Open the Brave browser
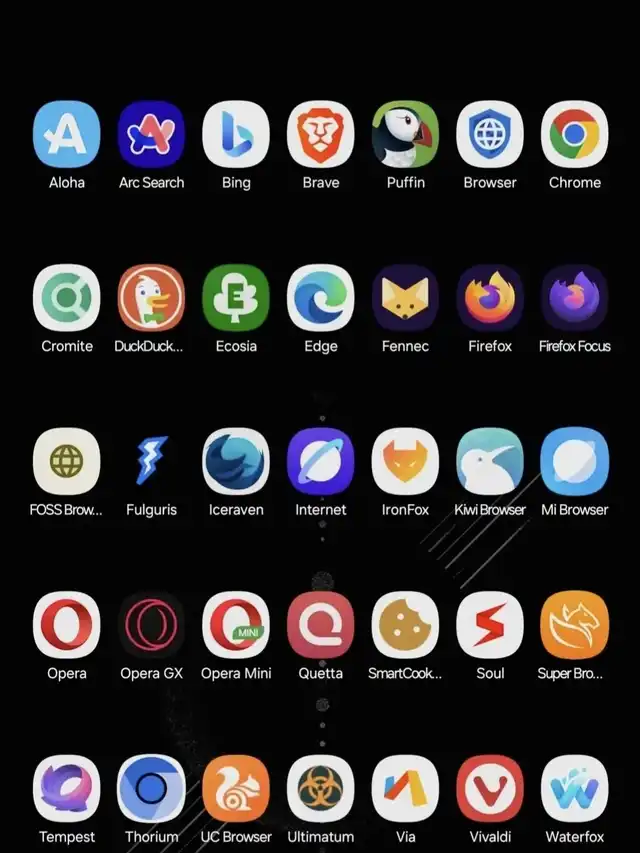The image size is (640, 853). pos(320,135)
